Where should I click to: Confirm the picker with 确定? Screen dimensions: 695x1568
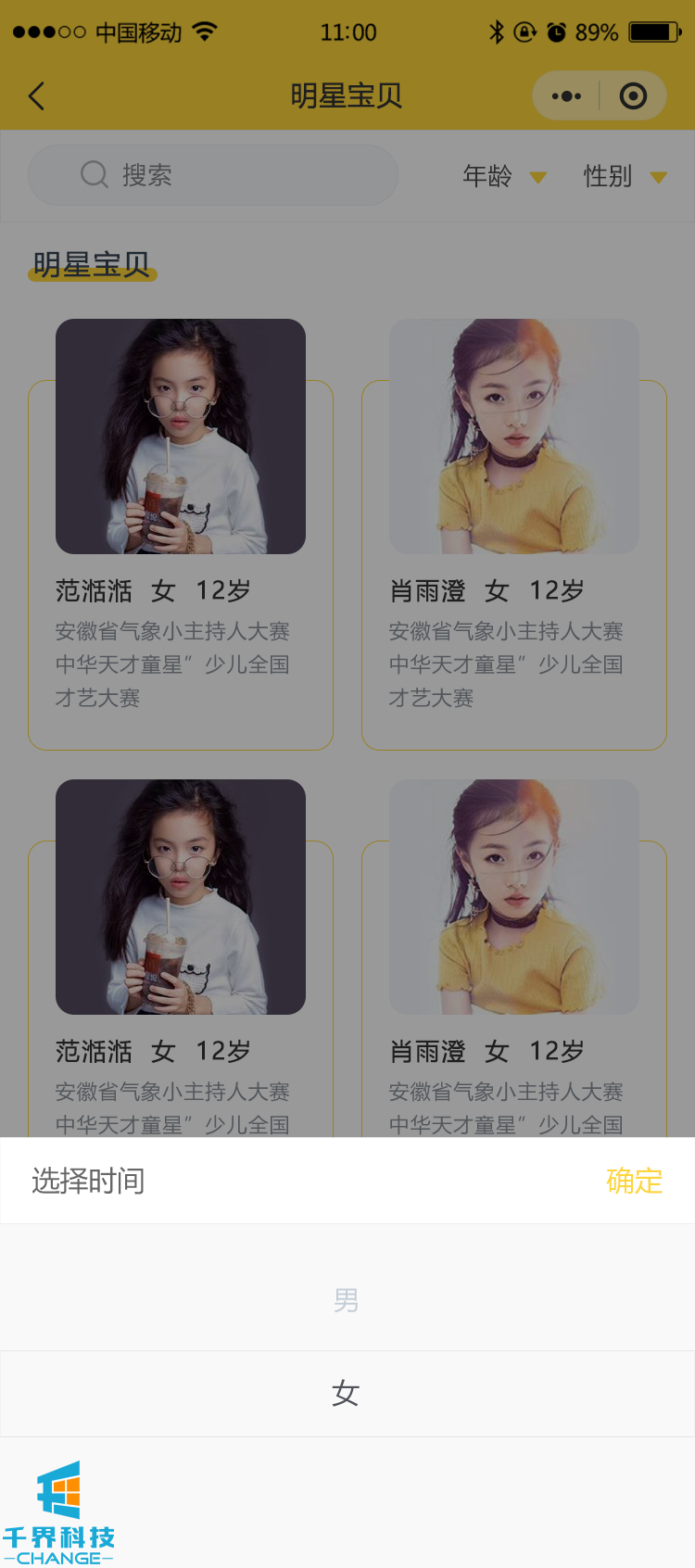click(634, 1181)
